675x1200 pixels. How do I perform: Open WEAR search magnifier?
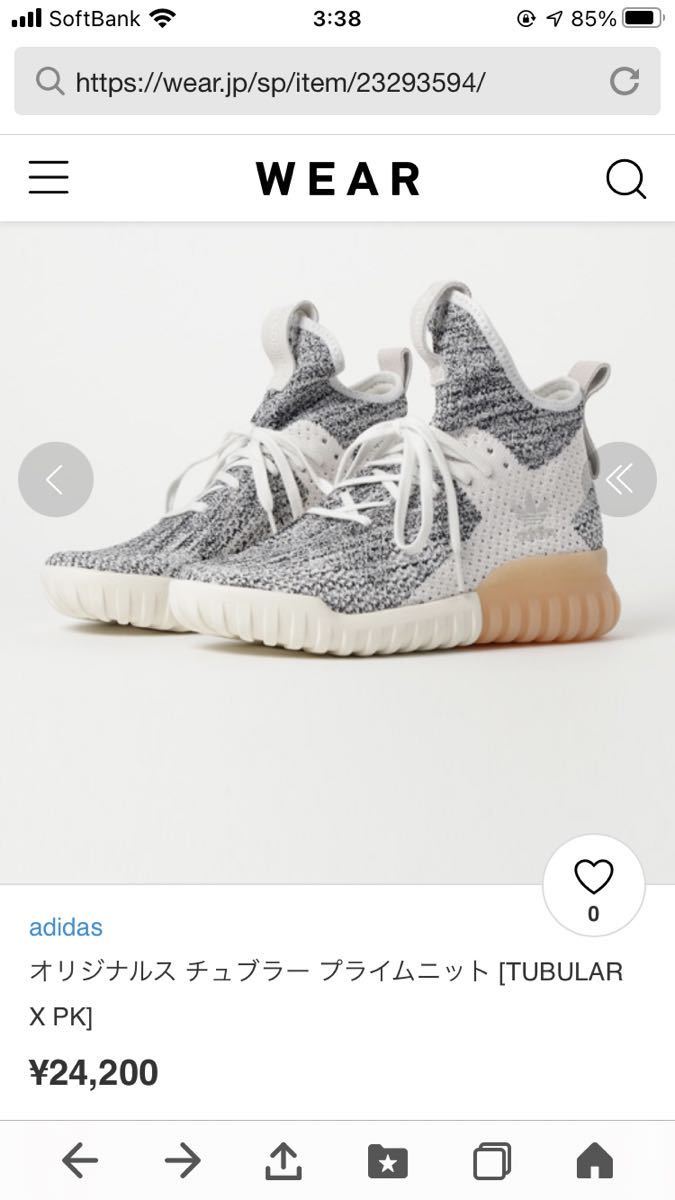(626, 179)
